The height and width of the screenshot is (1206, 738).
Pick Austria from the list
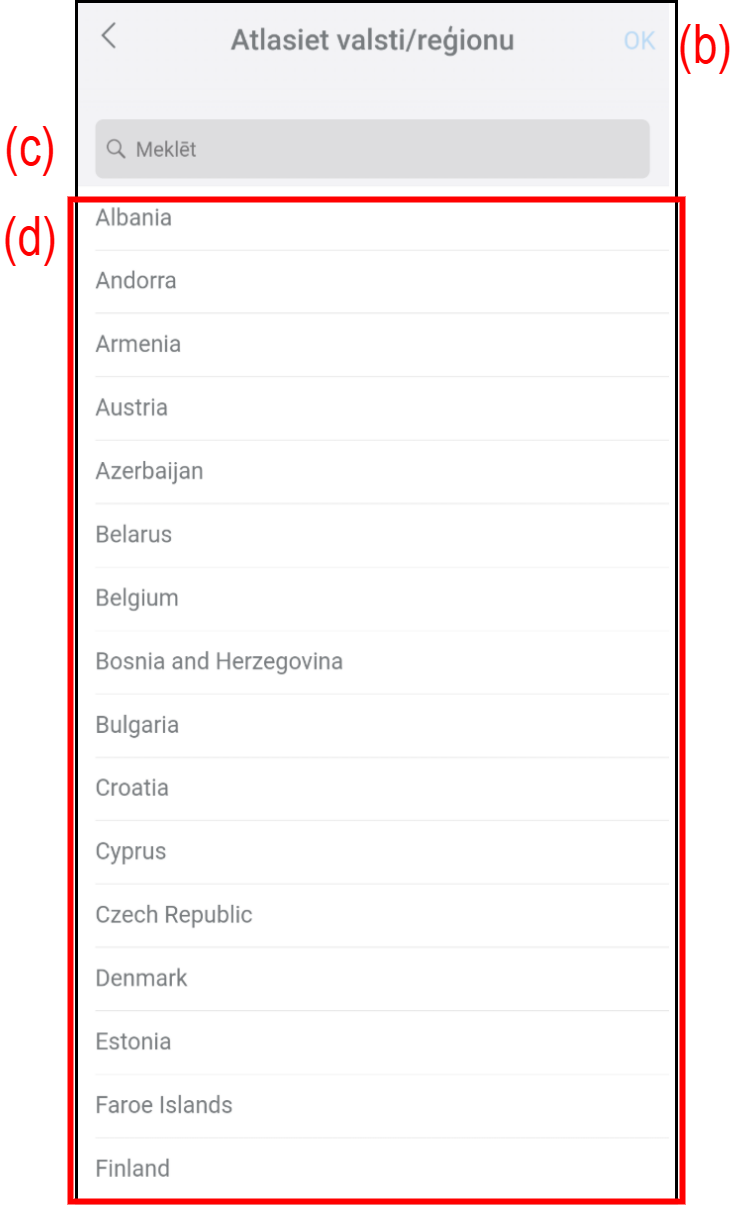pos(382,408)
